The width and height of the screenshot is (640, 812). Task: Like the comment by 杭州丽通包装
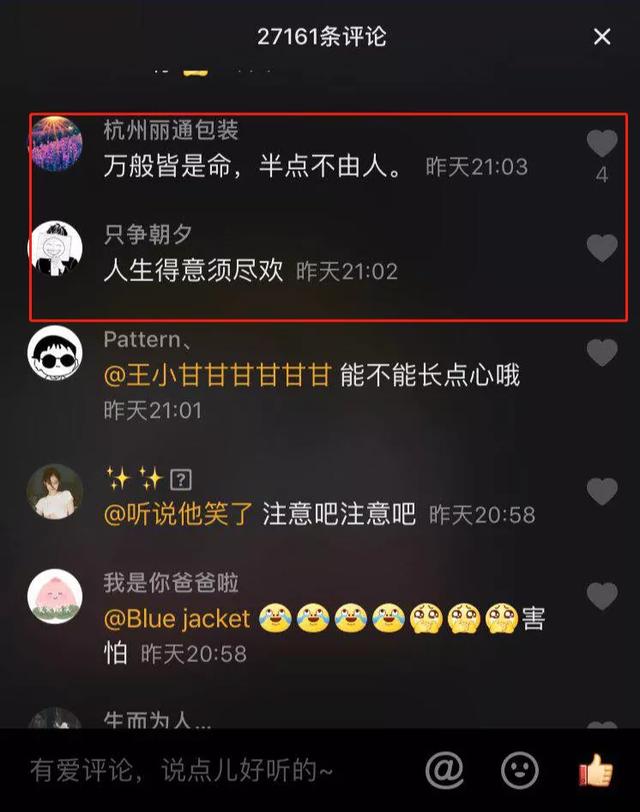point(601,144)
